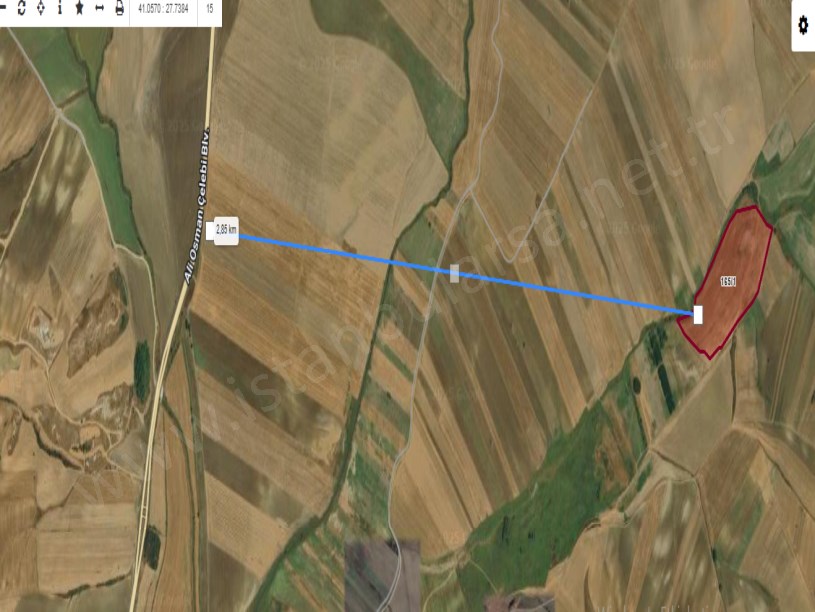Tap the locate crosshair icon
815x612 pixels.
pos(41,9)
